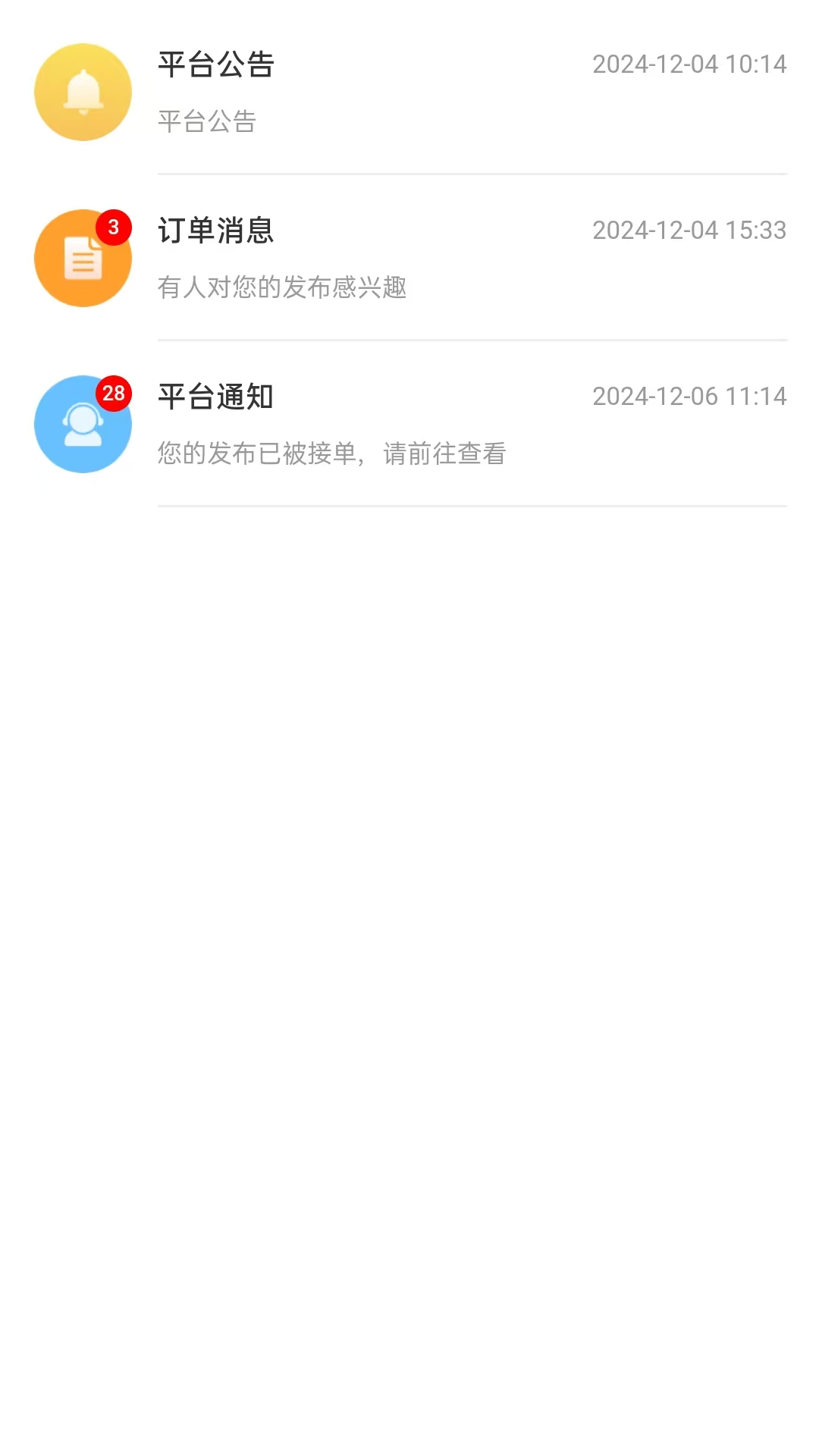Image resolution: width=819 pixels, height=1456 pixels.
Task: Tap the title text 平台通知
Action: click(215, 397)
